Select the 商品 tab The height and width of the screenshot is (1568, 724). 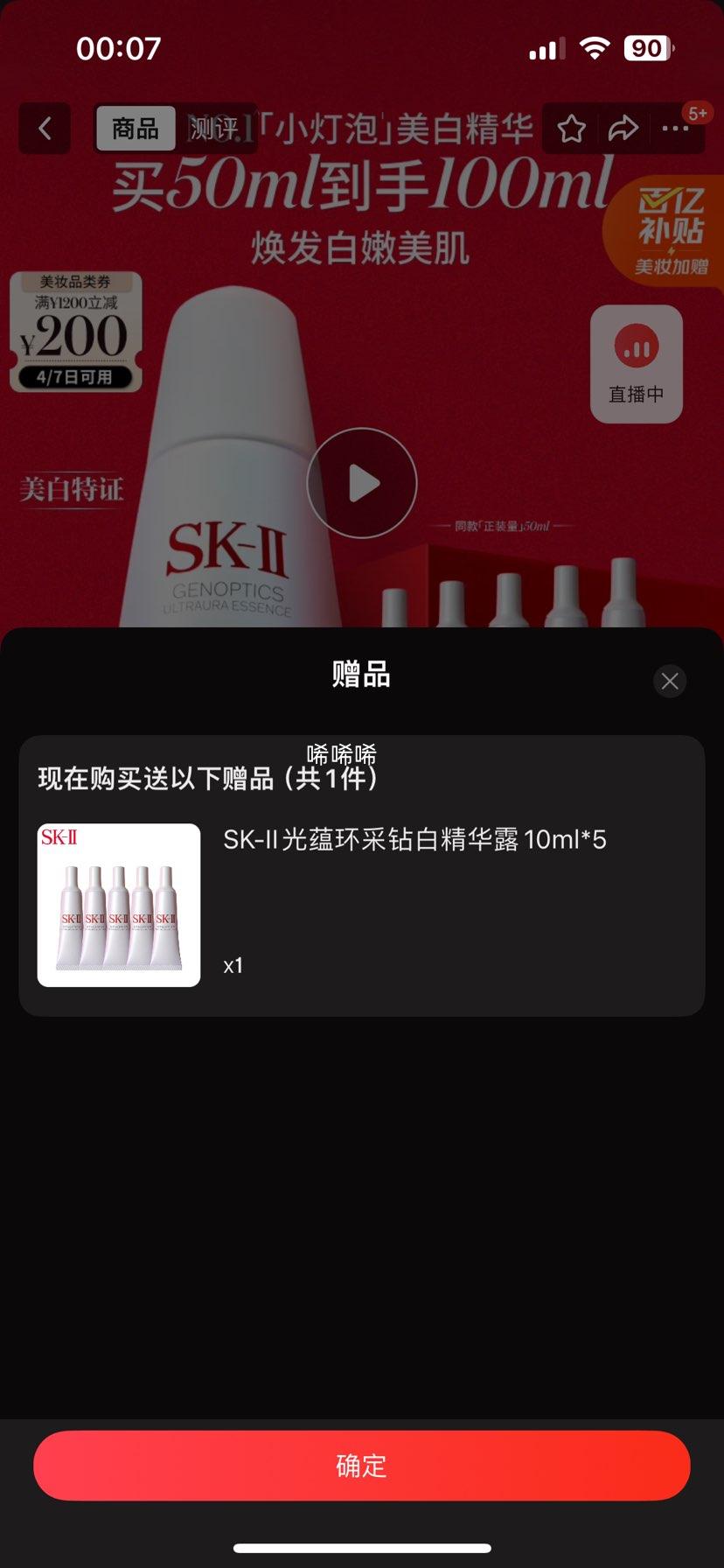click(x=134, y=128)
